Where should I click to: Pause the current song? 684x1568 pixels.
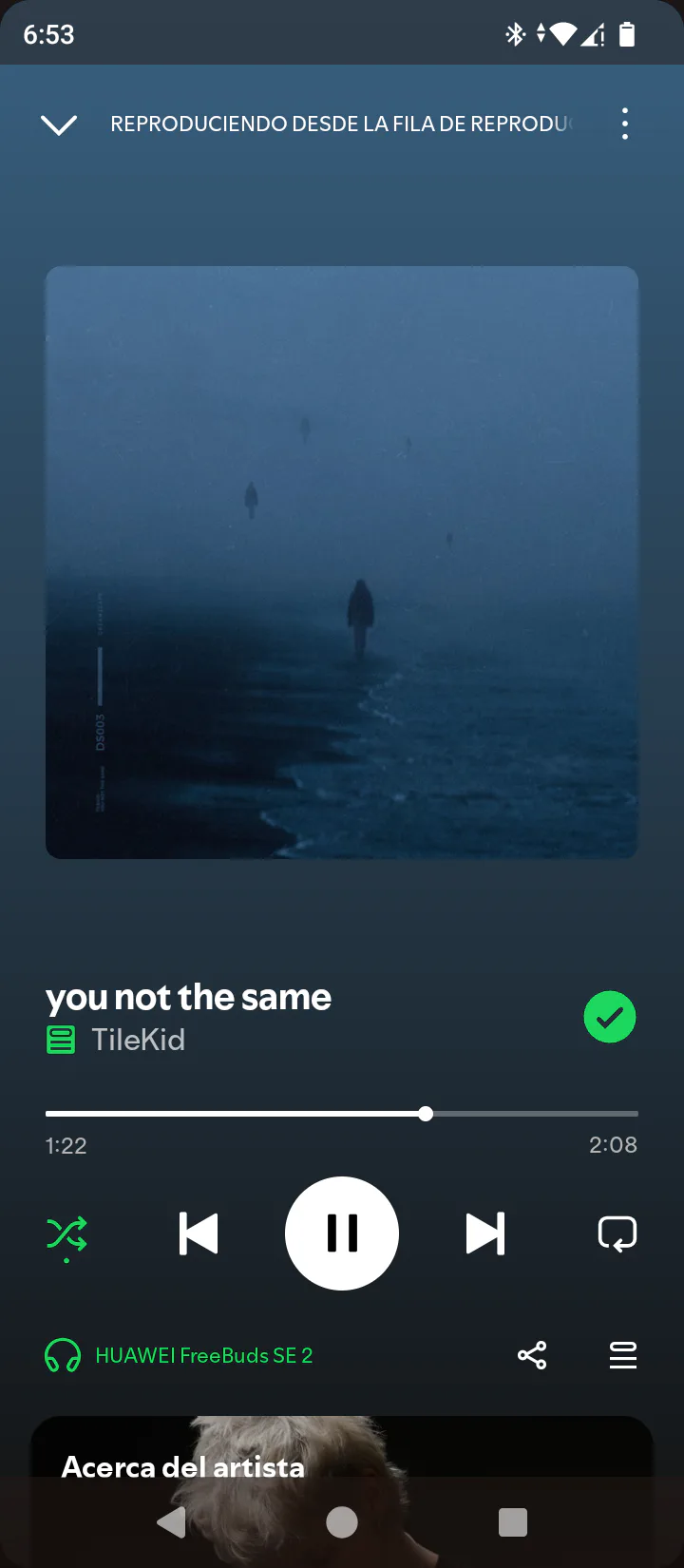point(342,1233)
